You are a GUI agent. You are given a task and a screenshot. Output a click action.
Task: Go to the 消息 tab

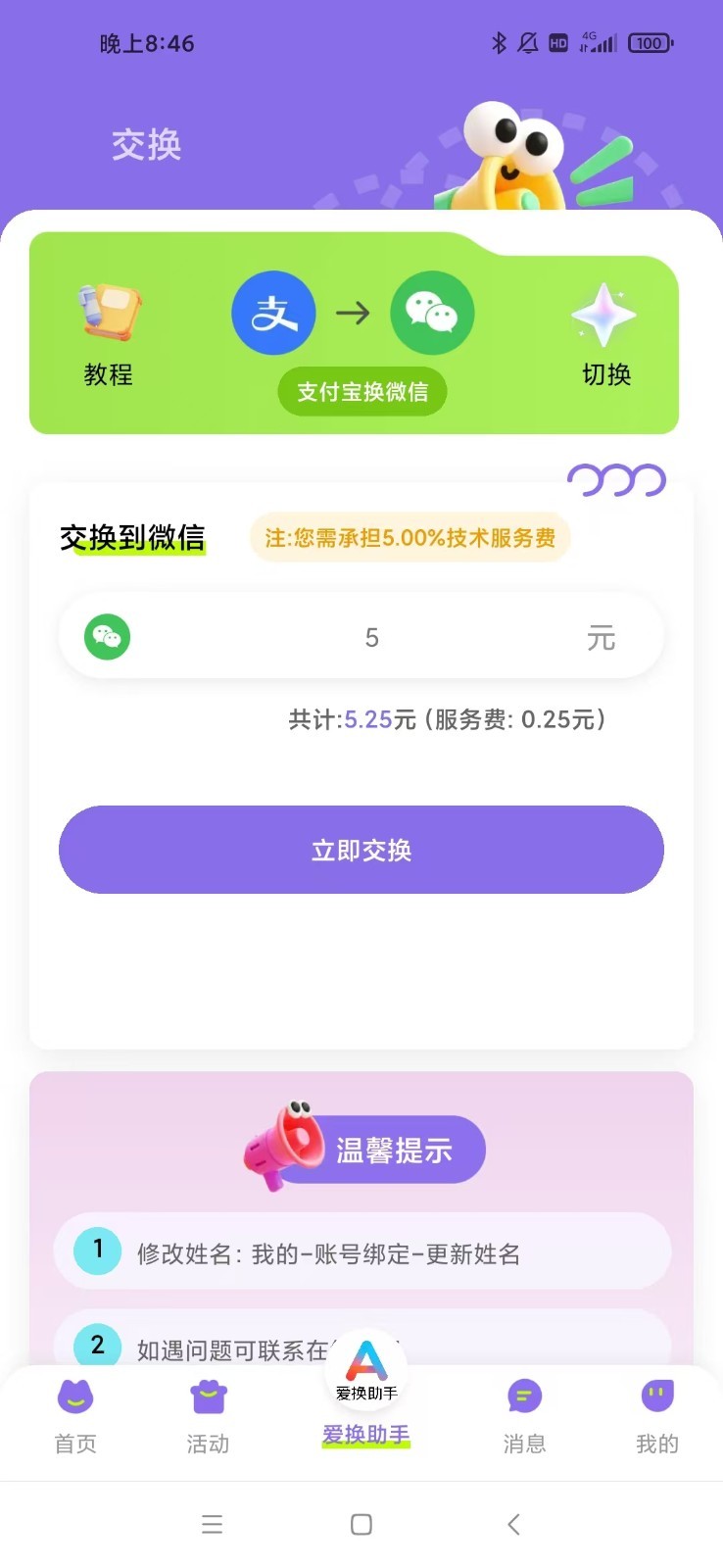524,1416
